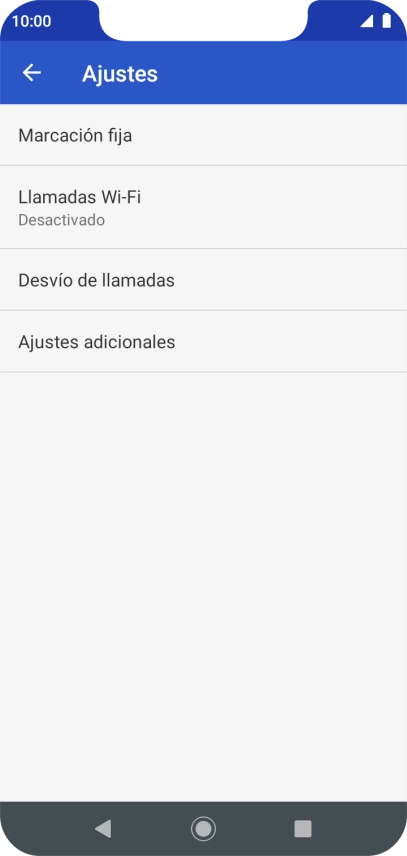
Task: Open Llamadas Wi-Fi option
Action: [x=204, y=207]
